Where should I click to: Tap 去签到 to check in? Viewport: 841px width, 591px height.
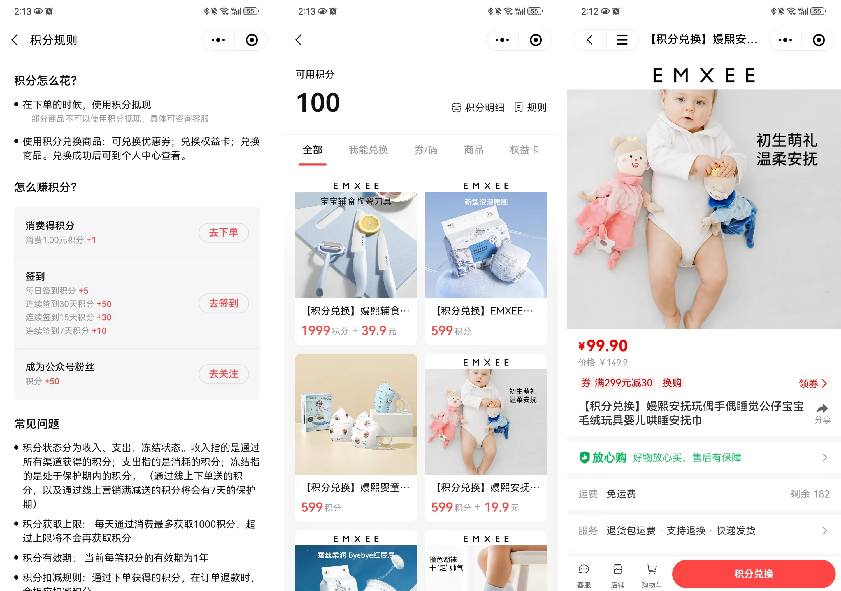(223, 303)
